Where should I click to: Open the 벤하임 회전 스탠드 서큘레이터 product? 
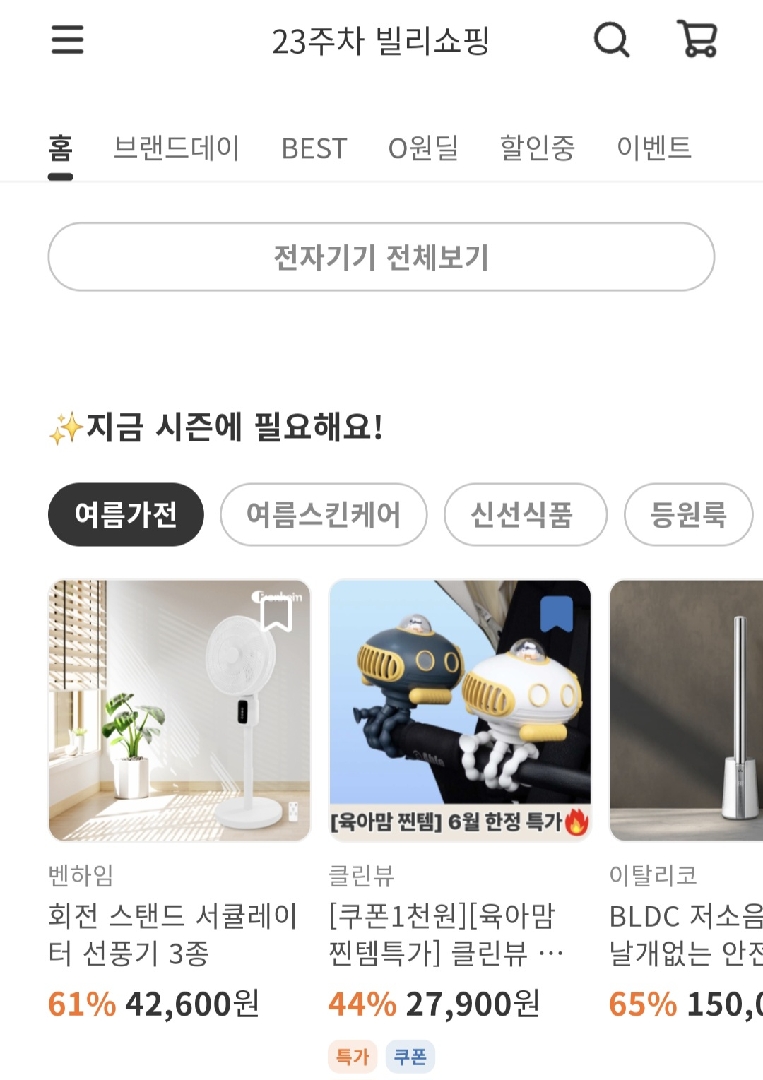(180, 711)
